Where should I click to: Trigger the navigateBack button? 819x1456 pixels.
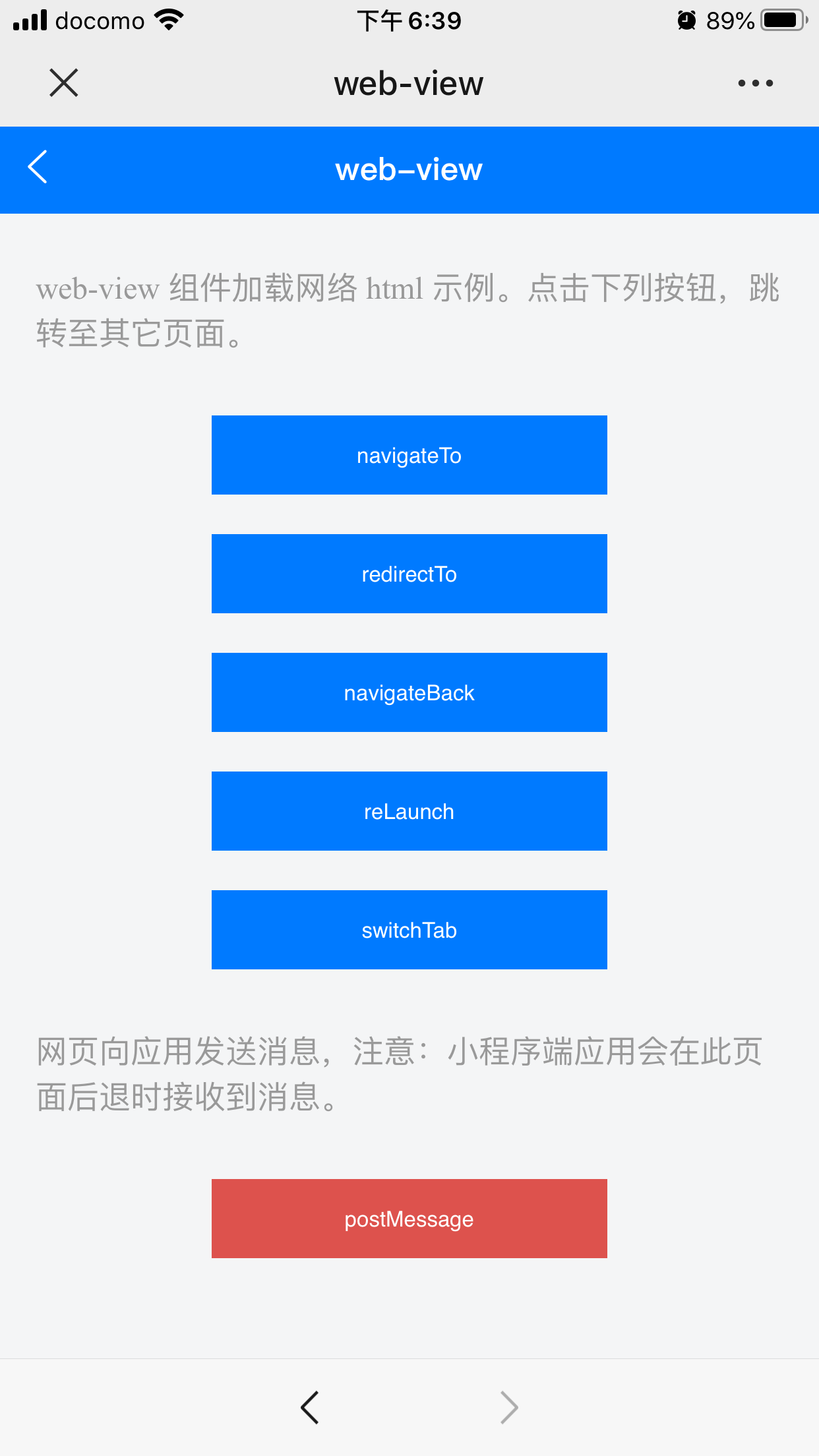pyautogui.click(x=409, y=692)
